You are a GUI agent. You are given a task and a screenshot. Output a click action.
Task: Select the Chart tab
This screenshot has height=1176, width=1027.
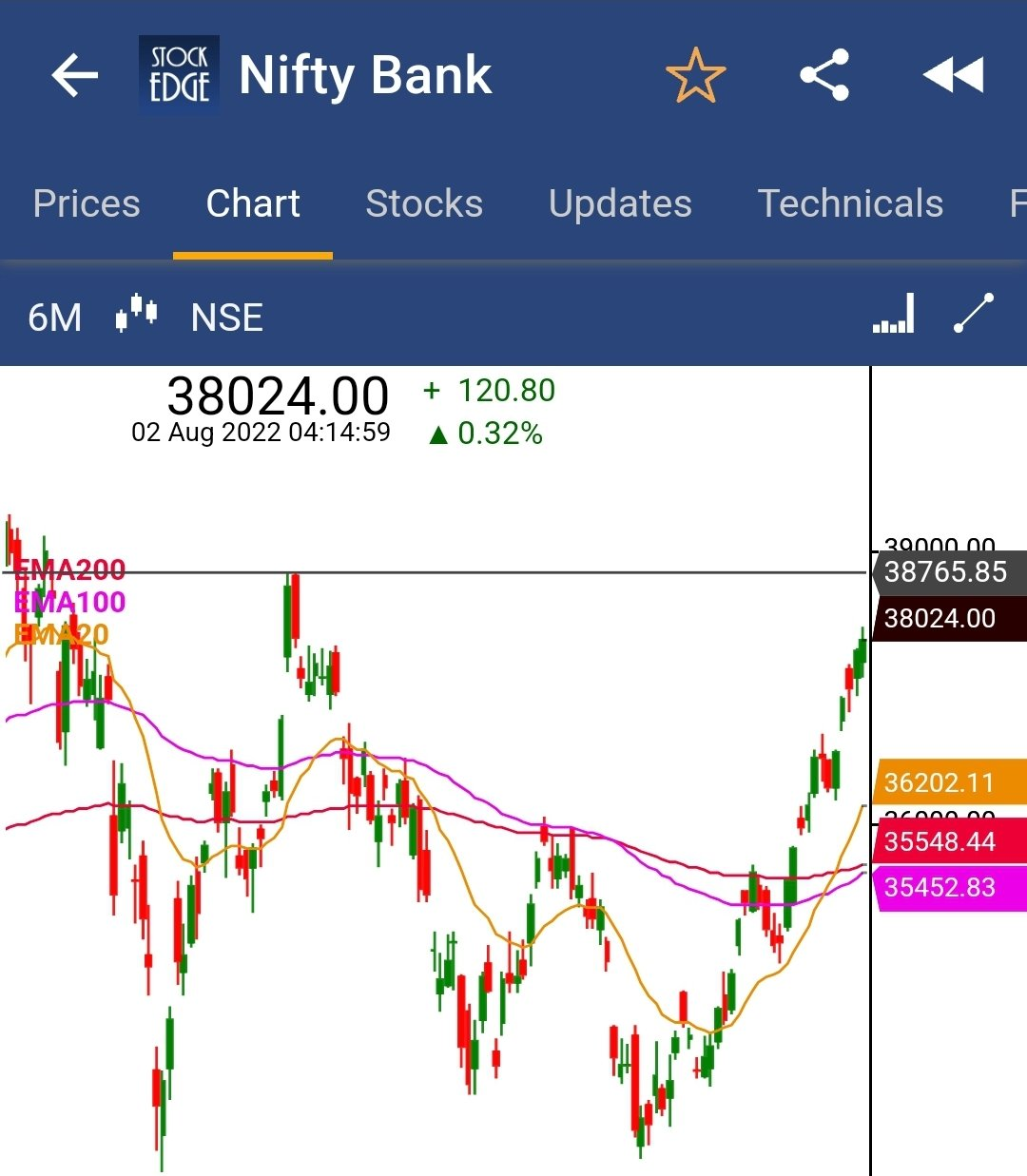pos(253,203)
